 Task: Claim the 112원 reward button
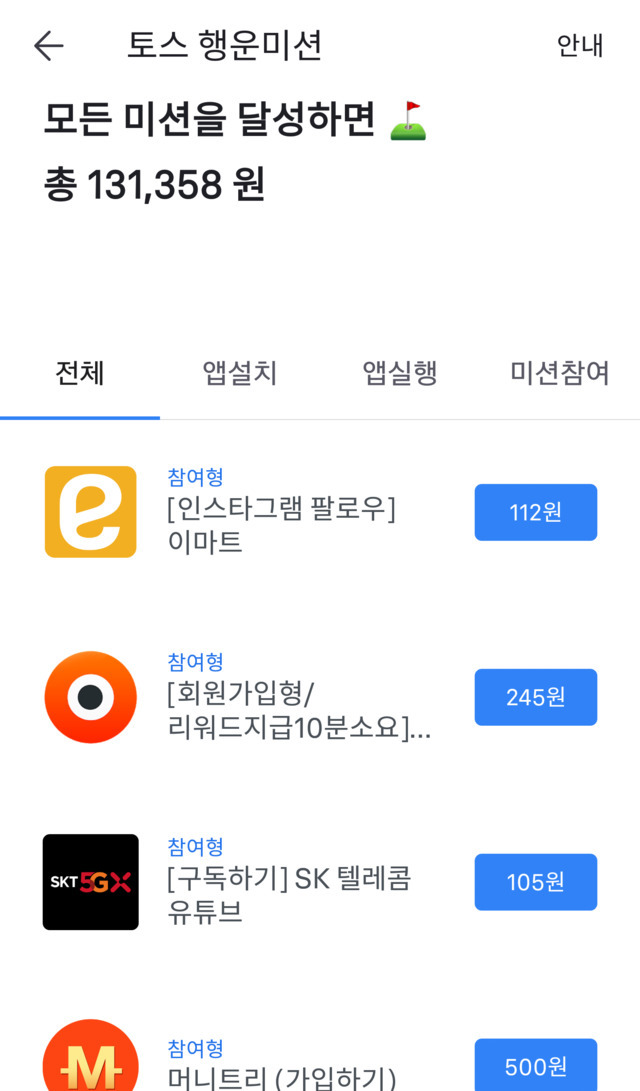click(x=535, y=512)
